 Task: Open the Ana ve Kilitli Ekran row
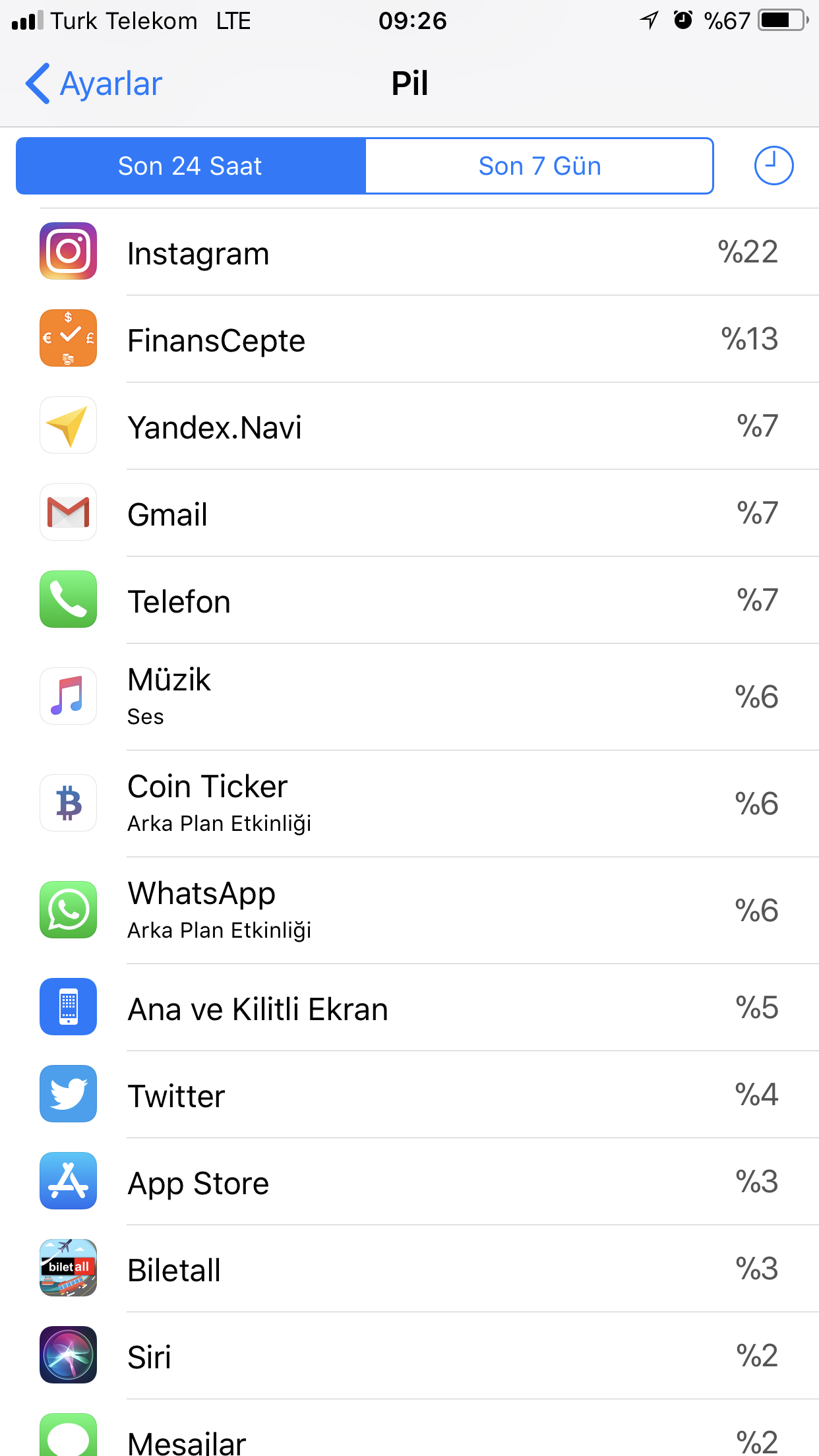pos(409,1008)
